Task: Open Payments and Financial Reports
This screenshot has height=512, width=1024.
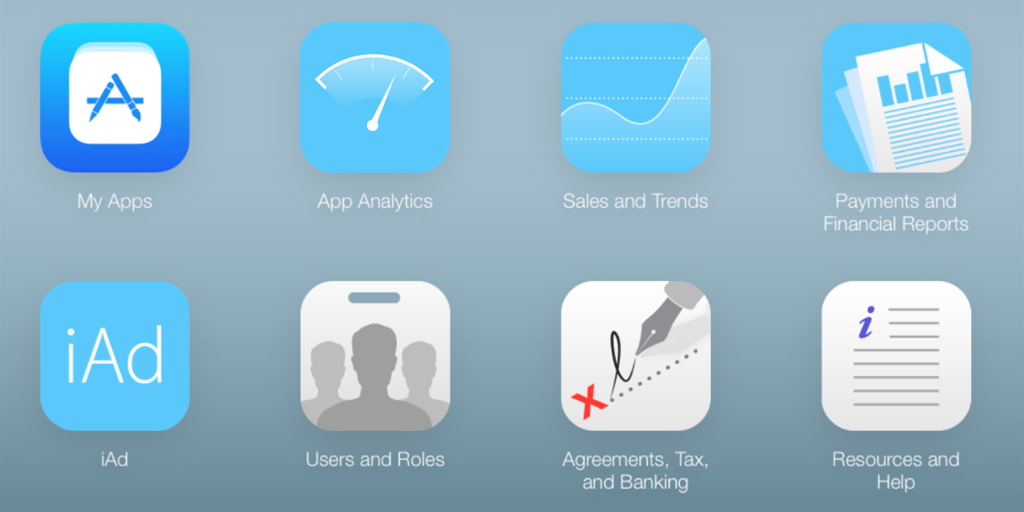Action: [896, 97]
